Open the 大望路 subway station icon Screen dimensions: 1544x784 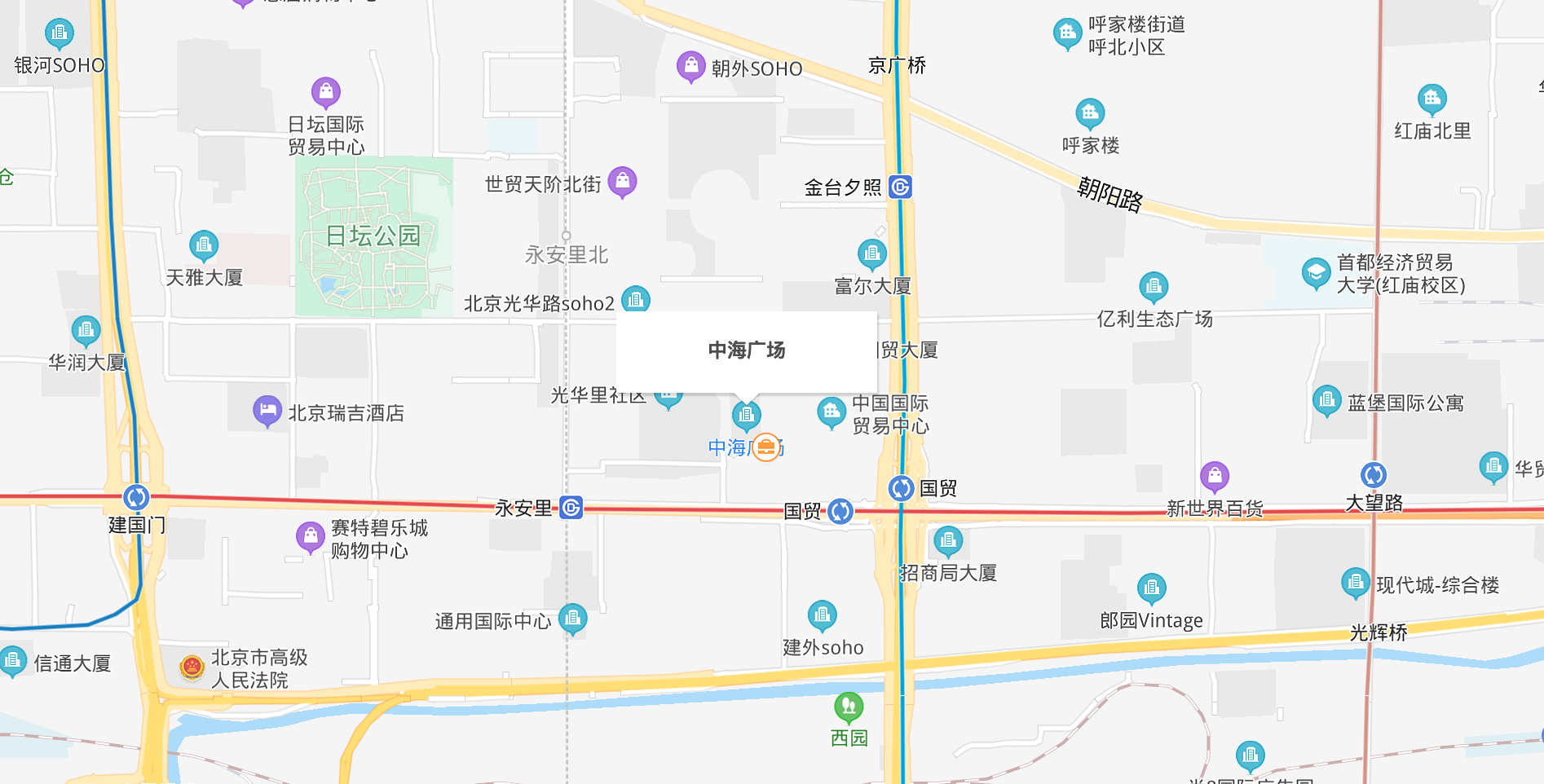(x=1374, y=474)
